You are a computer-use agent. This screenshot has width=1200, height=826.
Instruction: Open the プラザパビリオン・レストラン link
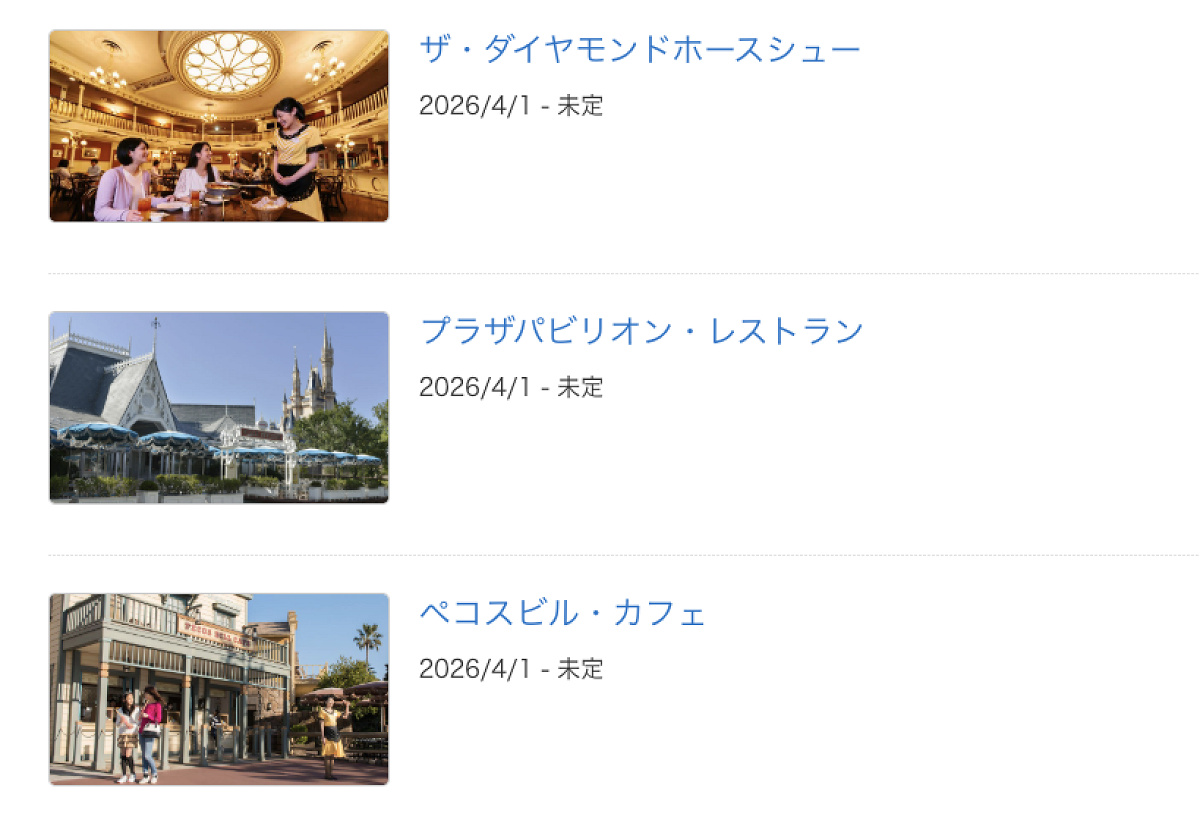pyautogui.click(x=641, y=331)
